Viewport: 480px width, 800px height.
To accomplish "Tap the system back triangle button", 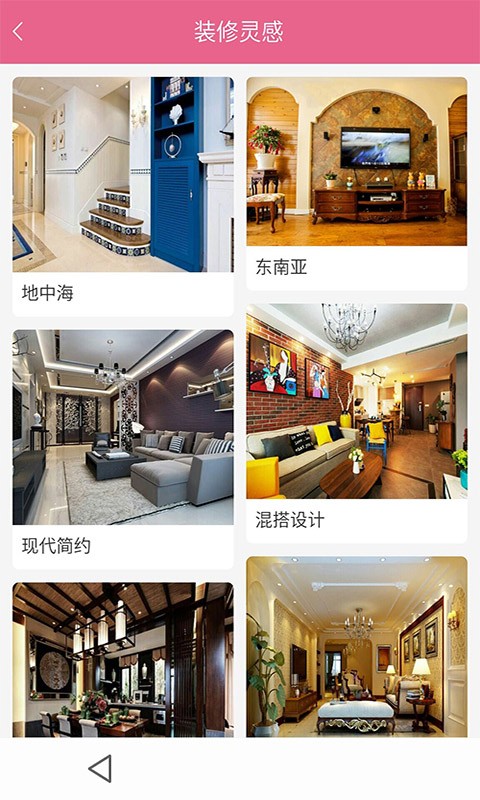I will click(x=100, y=768).
